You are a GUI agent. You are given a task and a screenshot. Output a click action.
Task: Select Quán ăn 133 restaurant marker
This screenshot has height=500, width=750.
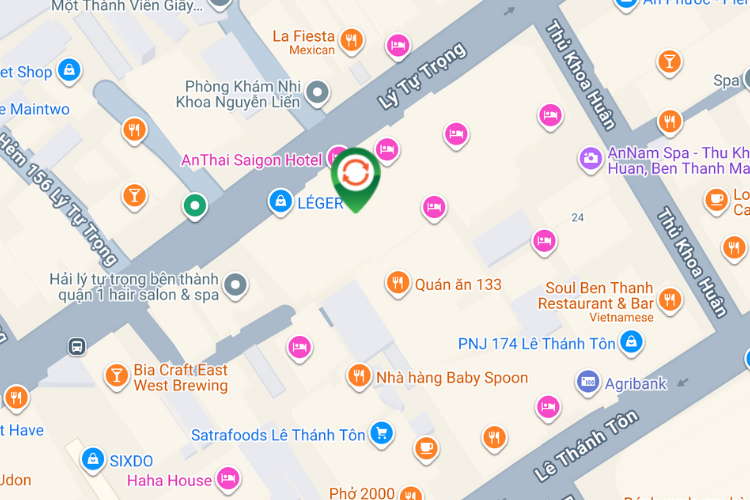point(398,284)
